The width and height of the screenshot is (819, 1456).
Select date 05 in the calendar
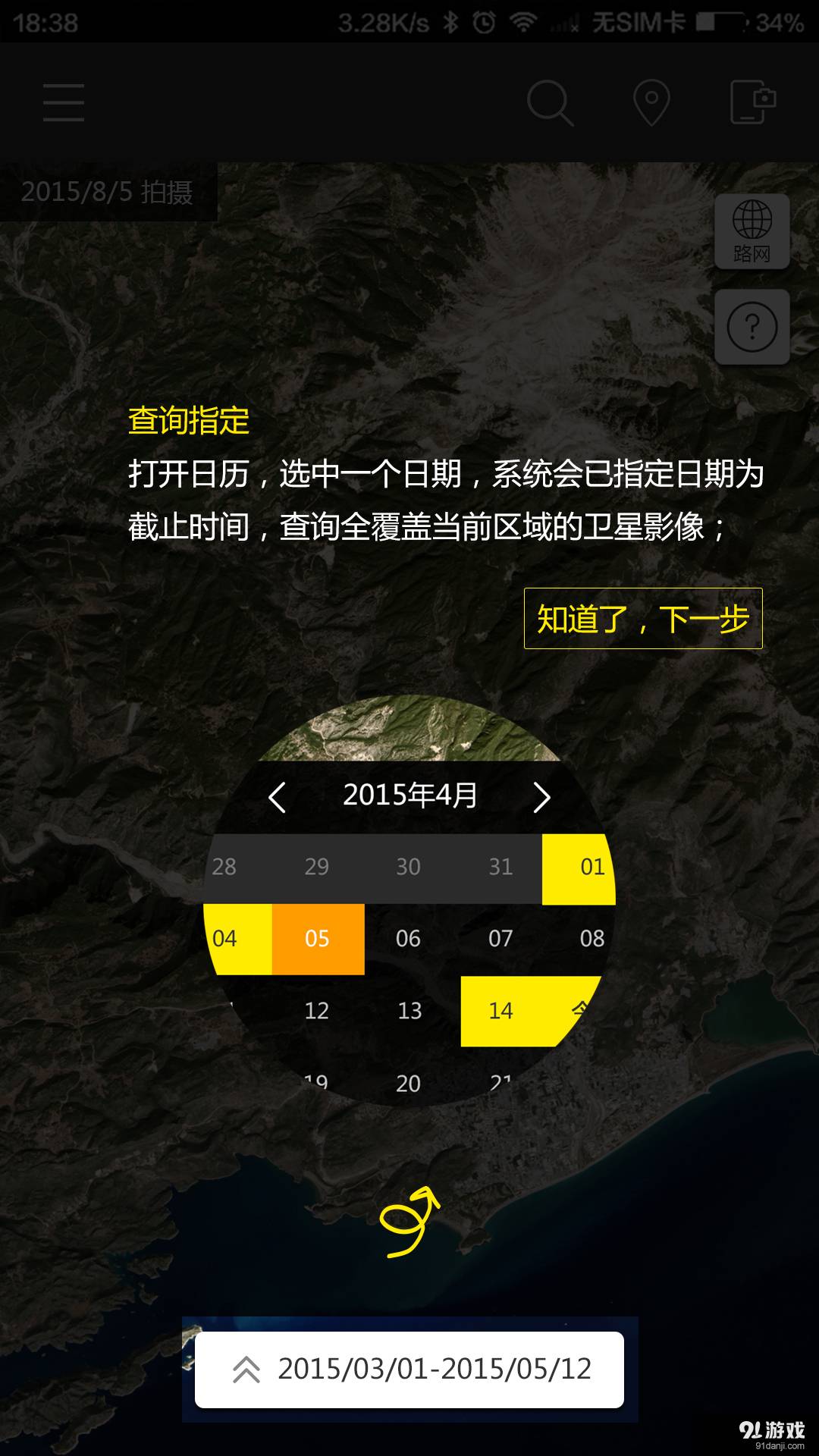pos(317,939)
